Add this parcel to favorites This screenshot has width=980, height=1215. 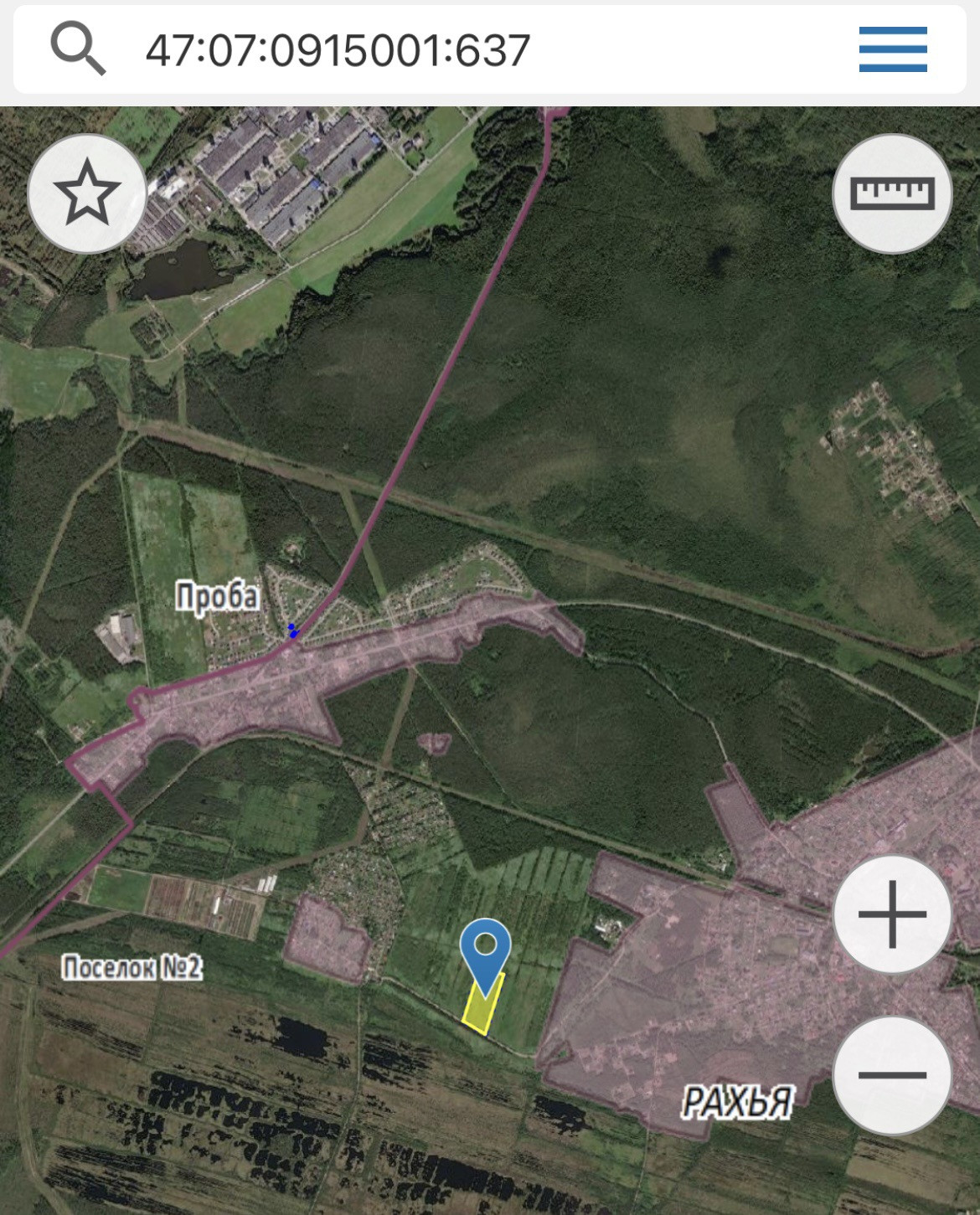(x=87, y=193)
